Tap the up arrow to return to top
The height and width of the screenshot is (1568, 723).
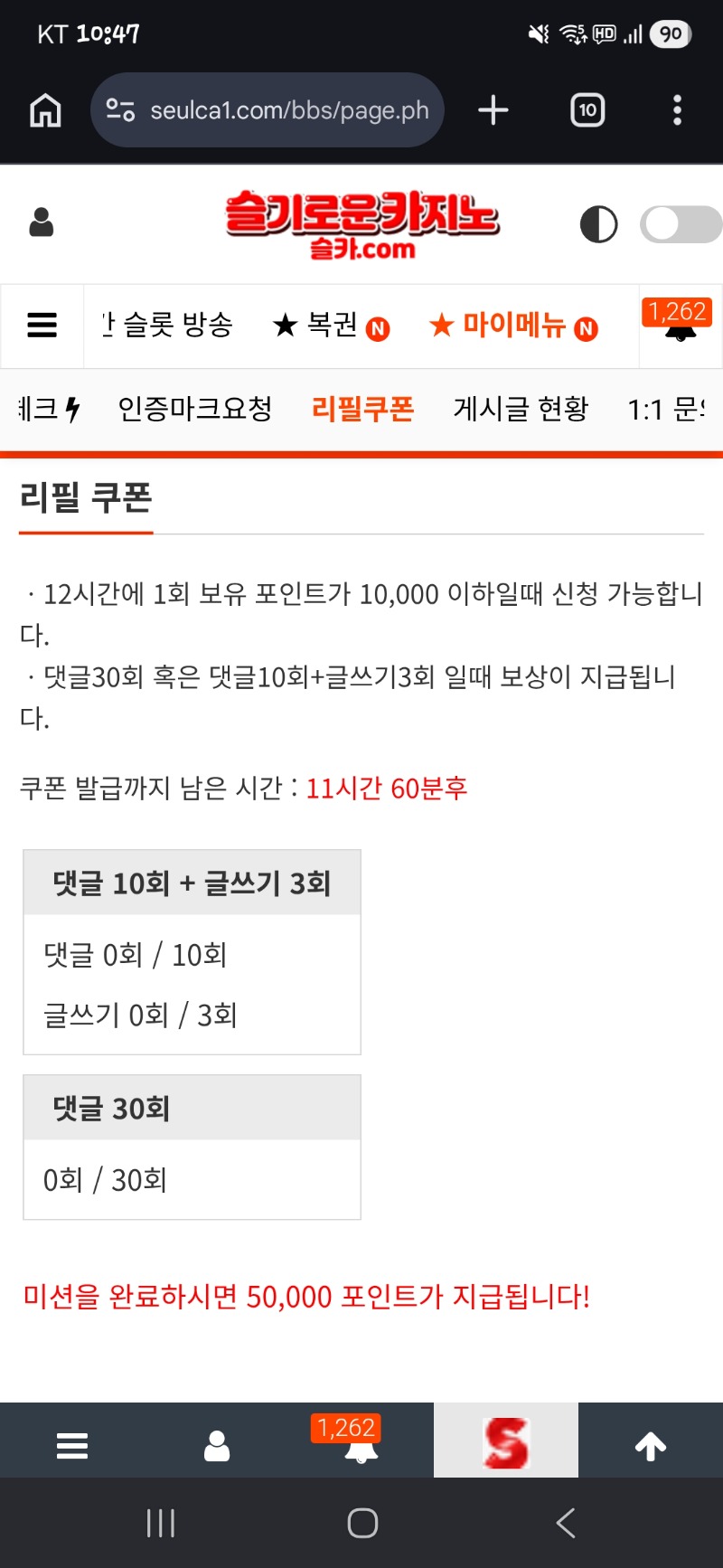[x=651, y=1446]
